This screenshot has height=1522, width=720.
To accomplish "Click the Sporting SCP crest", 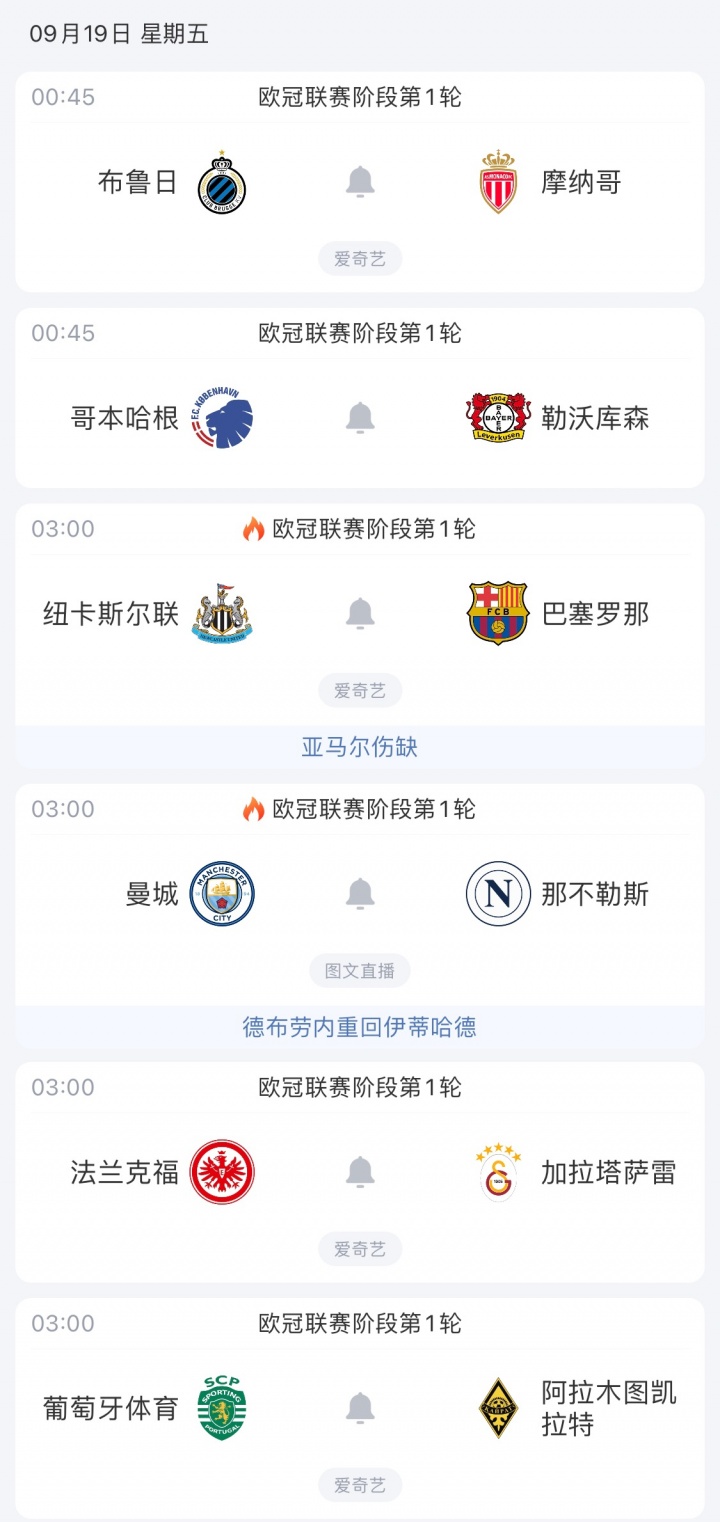I will click(221, 1407).
